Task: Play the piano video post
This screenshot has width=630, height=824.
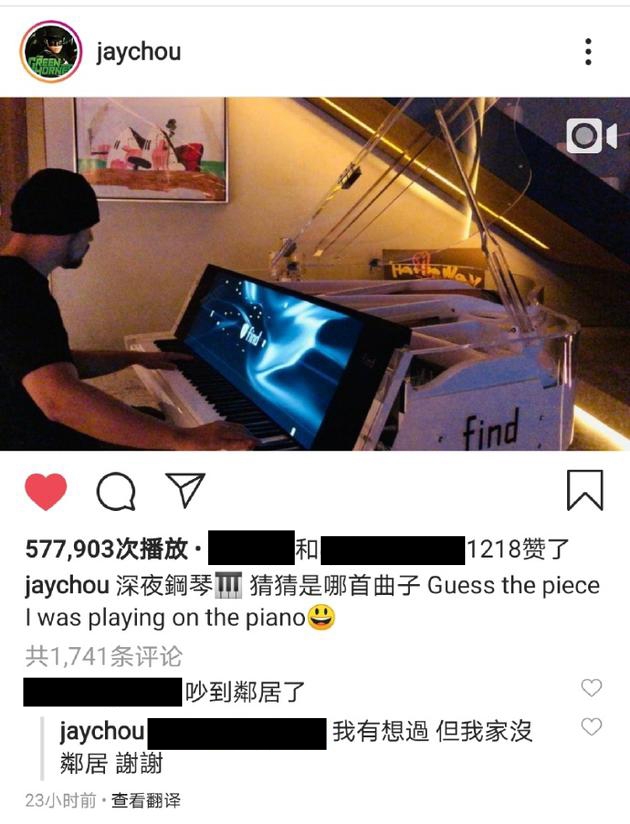Action: (315, 273)
